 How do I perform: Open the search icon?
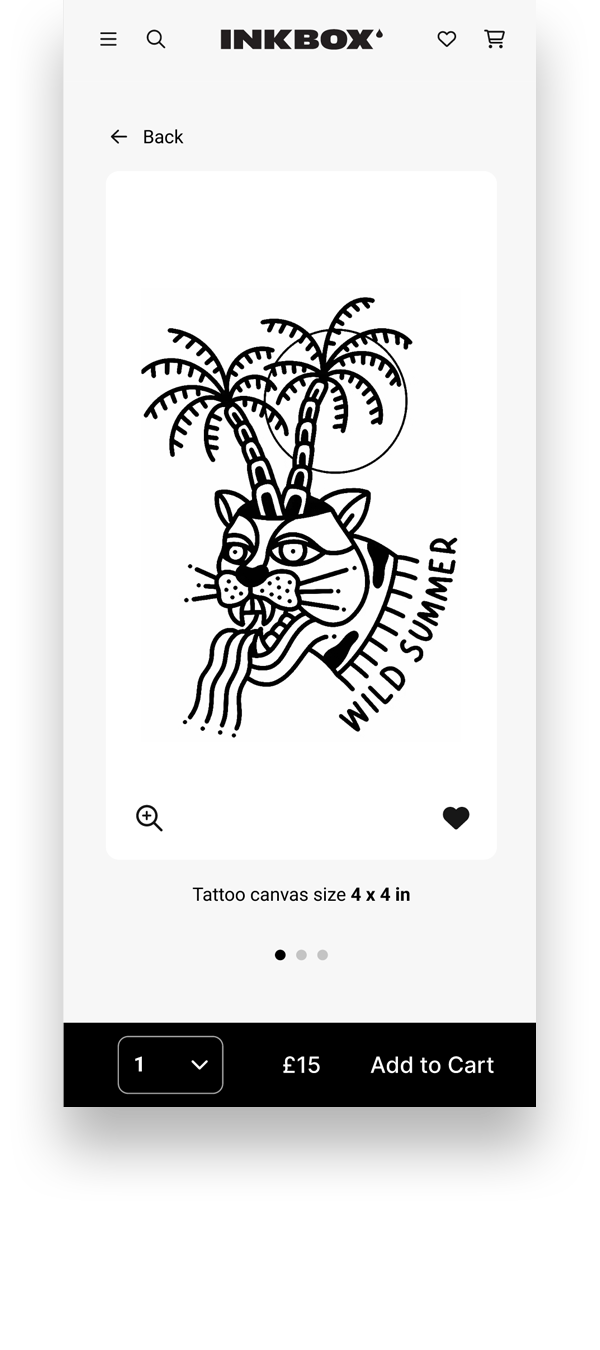pos(156,39)
